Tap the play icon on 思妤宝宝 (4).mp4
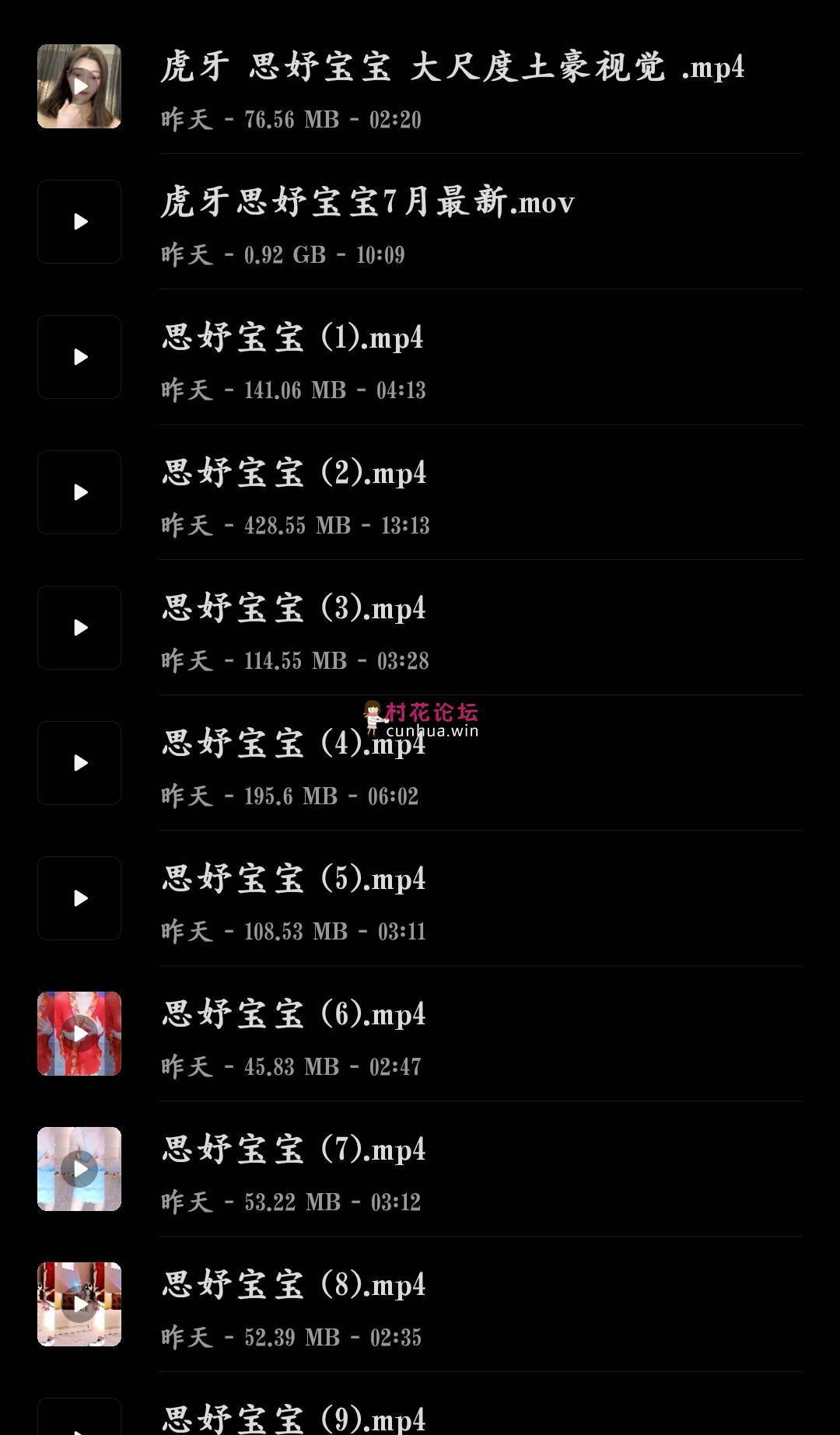The width and height of the screenshot is (840, 1435). pyautogui.click(x=79, y=763)
